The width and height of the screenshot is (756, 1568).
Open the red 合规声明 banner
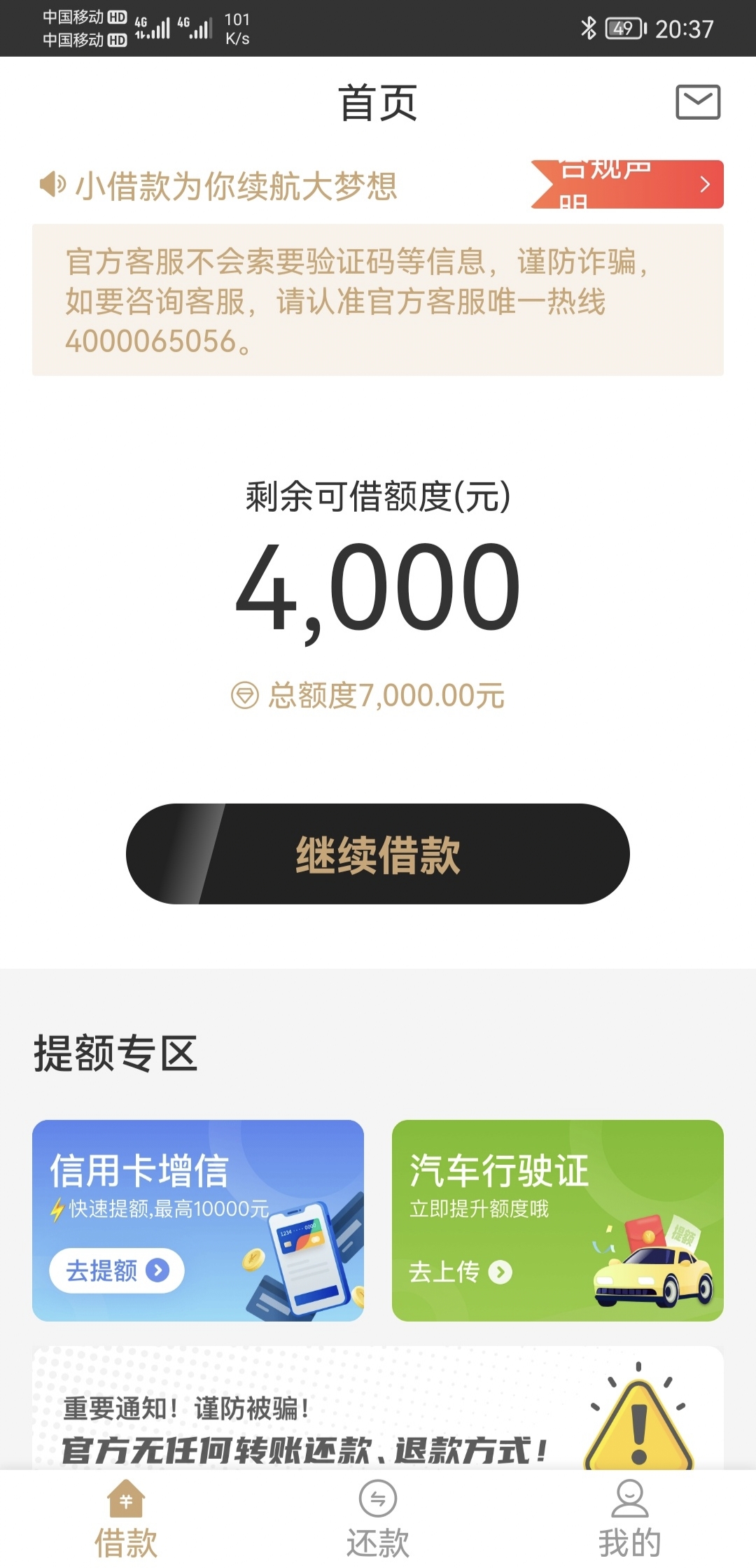point(627,184)
